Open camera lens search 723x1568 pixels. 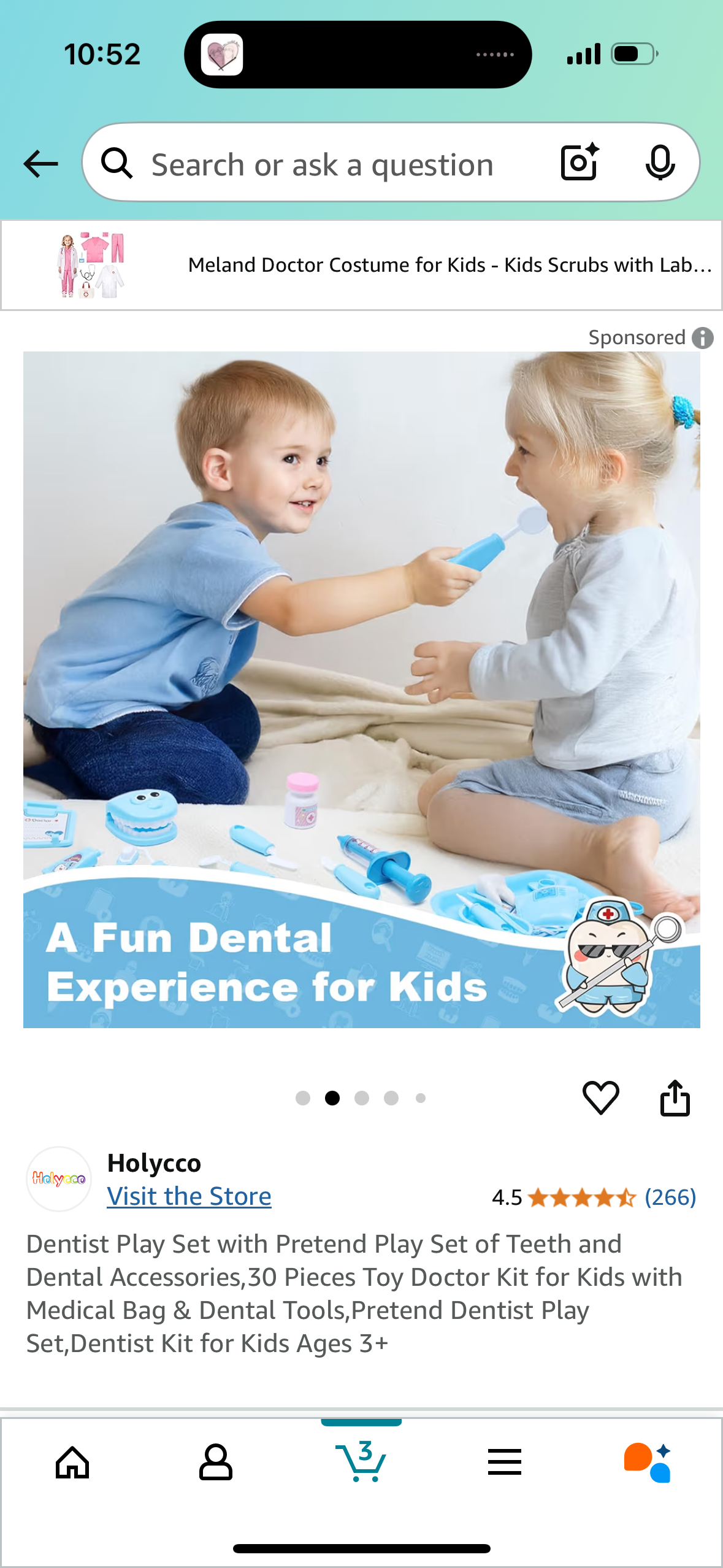(x=579, y=163)
